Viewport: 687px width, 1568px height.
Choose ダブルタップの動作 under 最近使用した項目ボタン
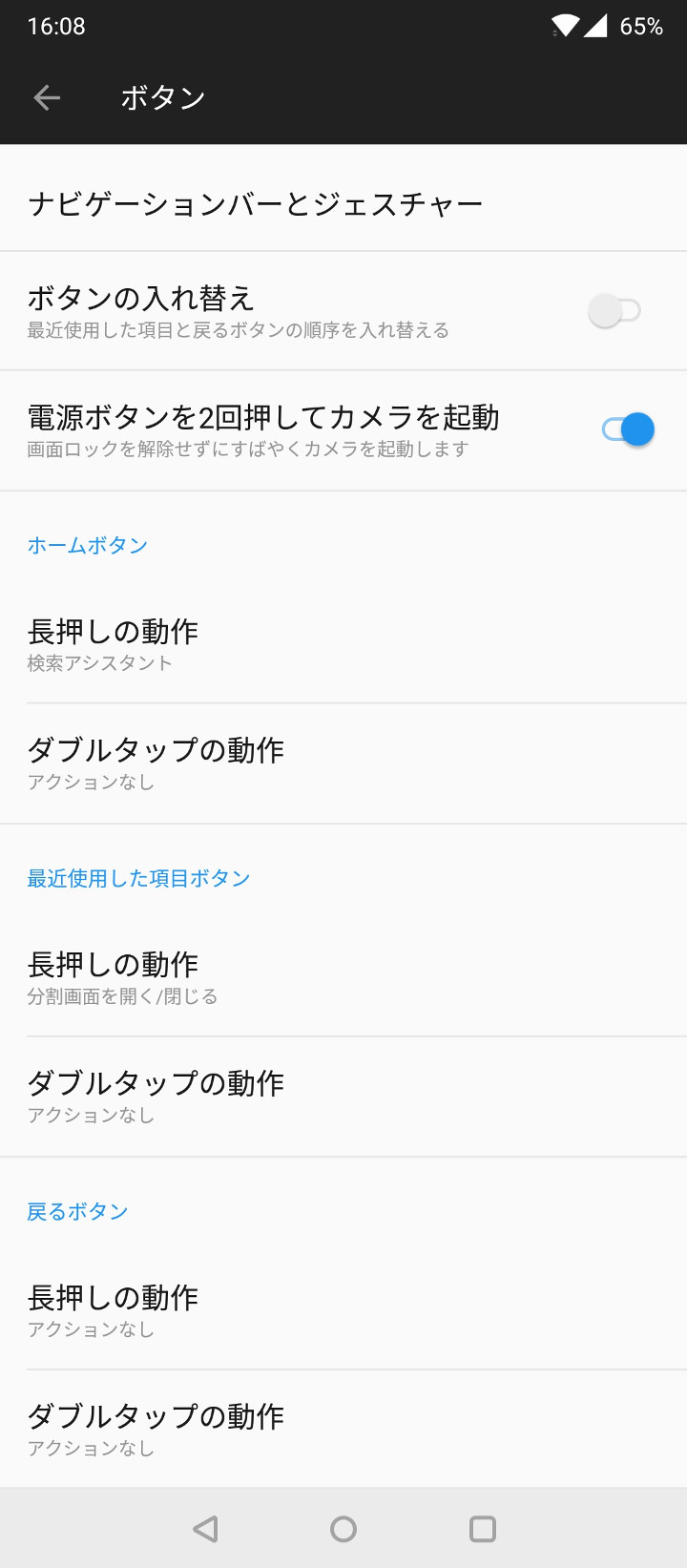(156, 1097)
